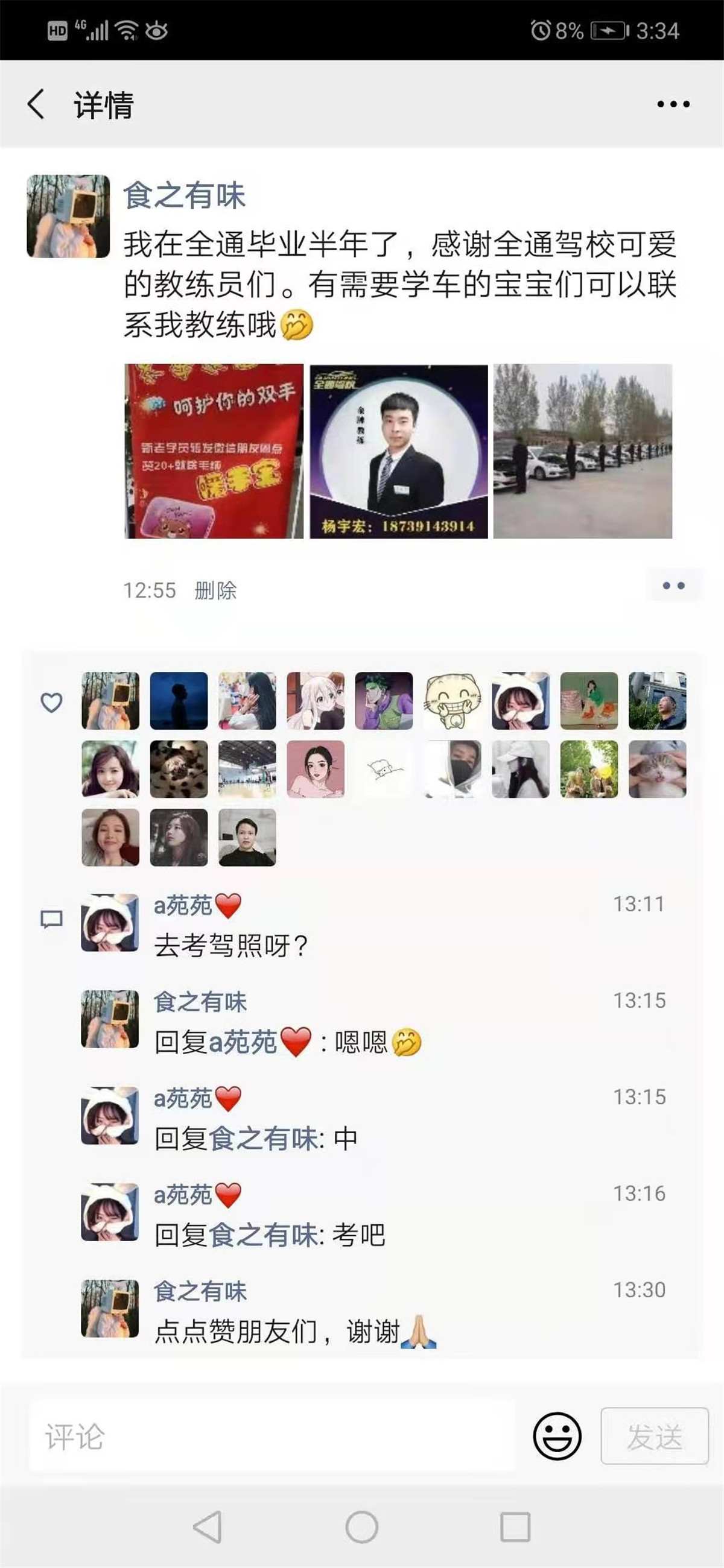Delete this post via 删除
The height and width of the screenshot is (1568, 724).
(215, 590)
